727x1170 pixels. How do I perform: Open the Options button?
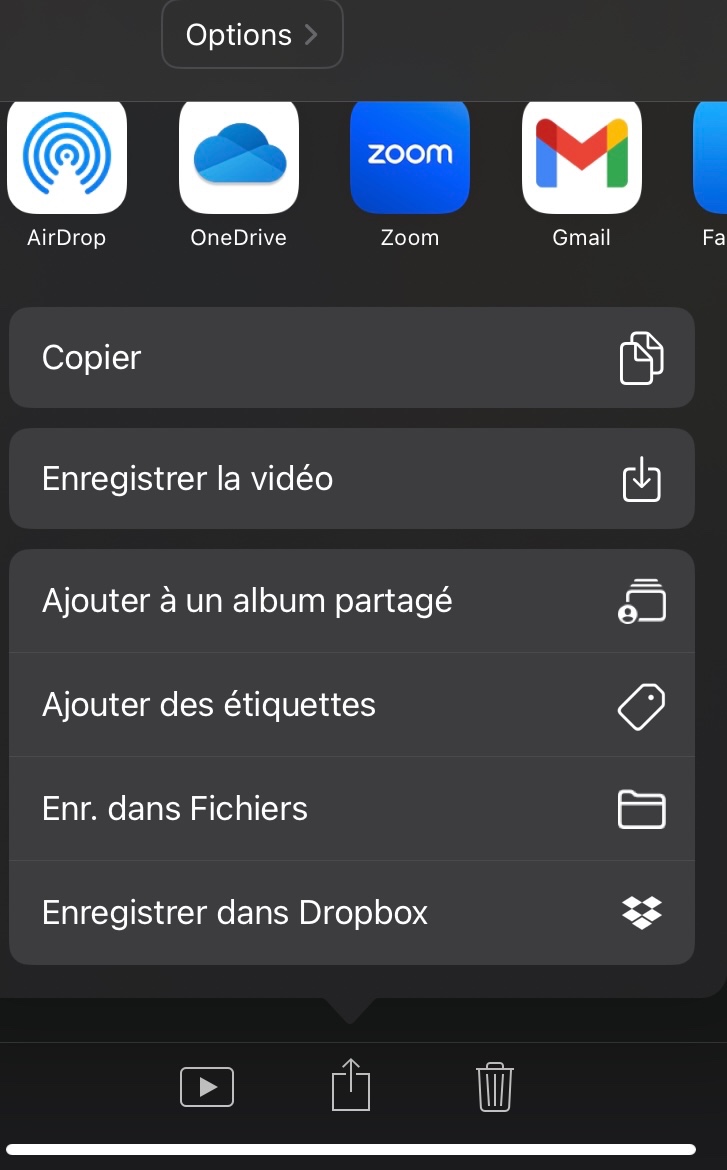[252, 35]
